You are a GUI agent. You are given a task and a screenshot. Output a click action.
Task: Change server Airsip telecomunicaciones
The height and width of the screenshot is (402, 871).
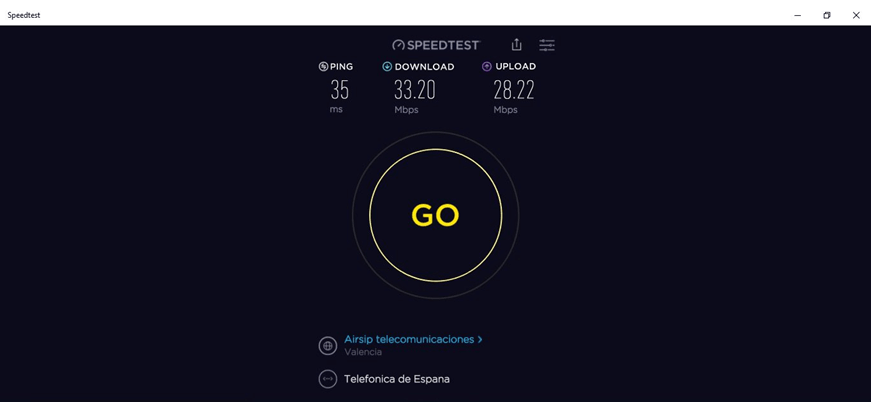(x=412, y=340)
